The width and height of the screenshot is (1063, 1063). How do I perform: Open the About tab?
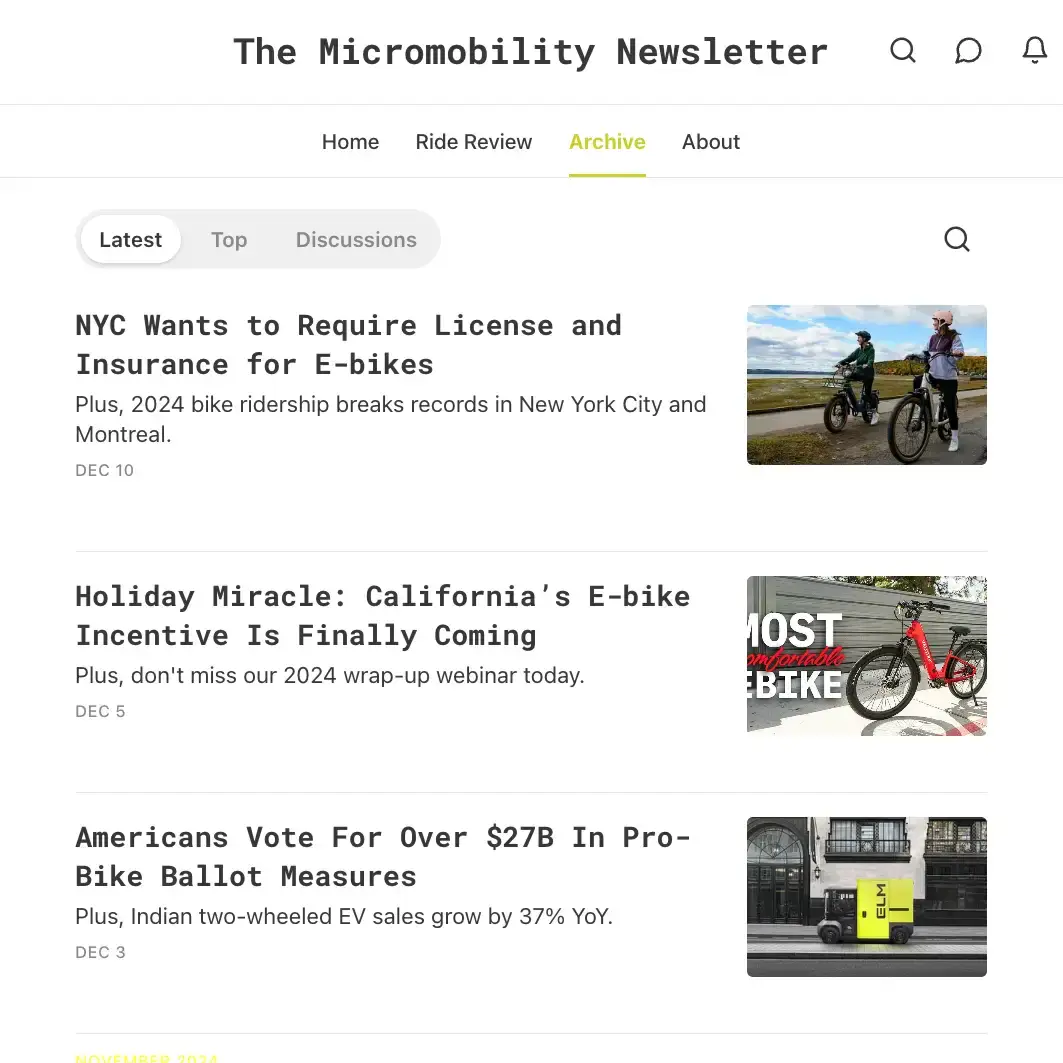tap(711, 142)
